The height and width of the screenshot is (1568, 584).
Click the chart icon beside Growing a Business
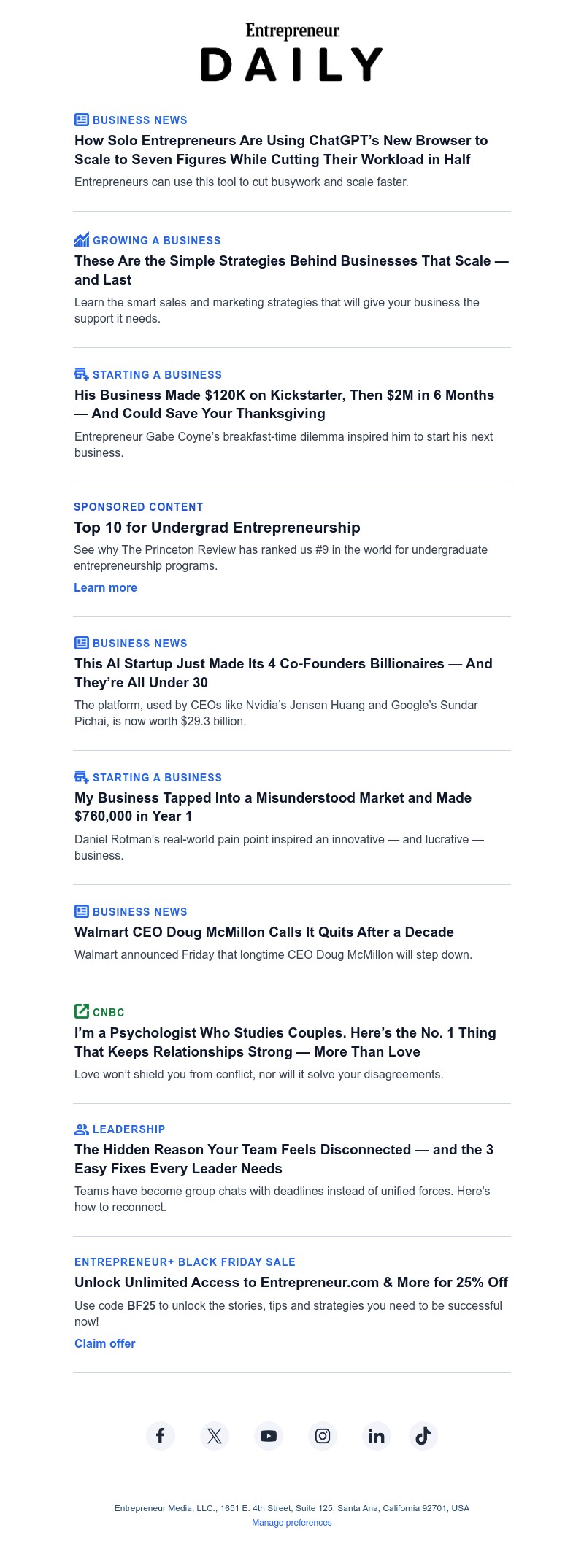pyautogui.click(x=80, y=240)
